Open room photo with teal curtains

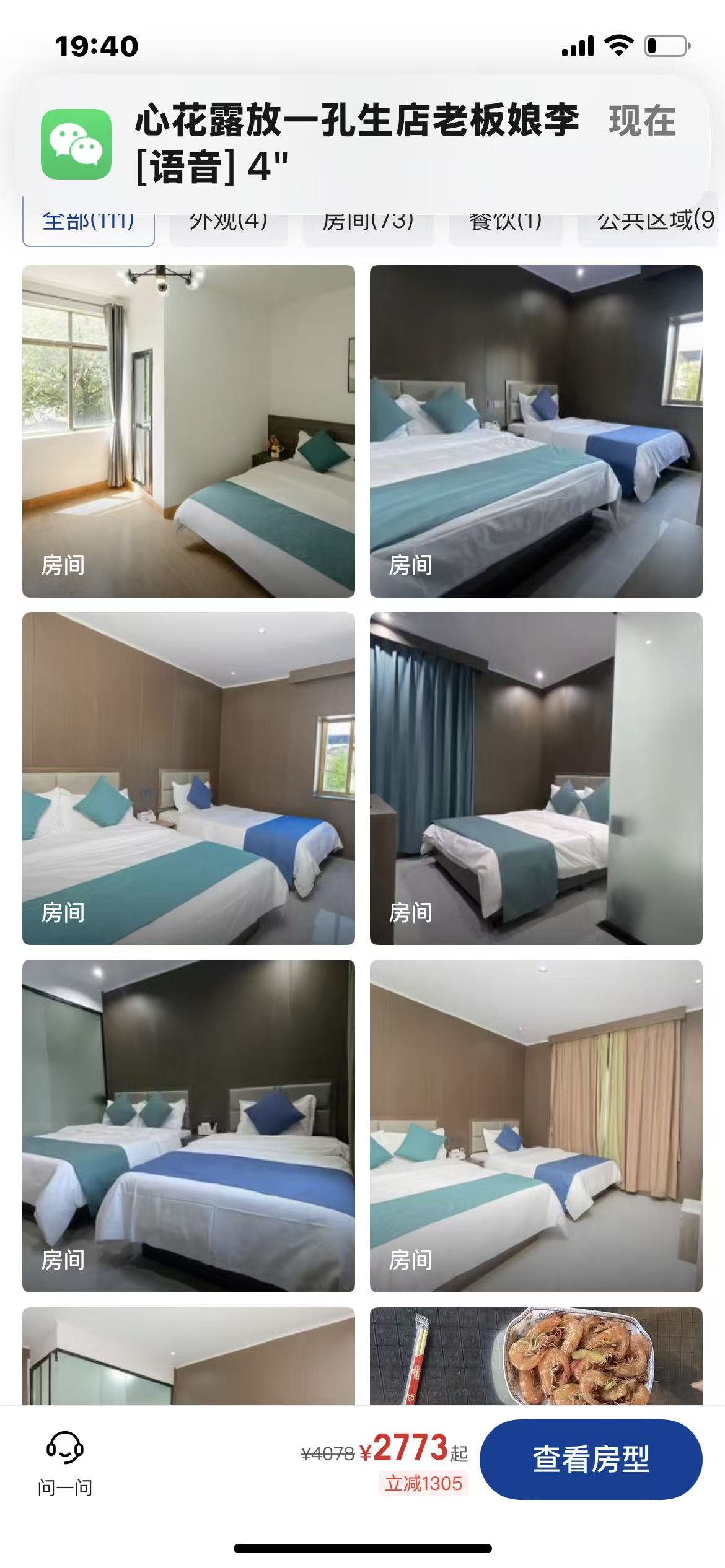pyautogui.click(x=536, y=778)
